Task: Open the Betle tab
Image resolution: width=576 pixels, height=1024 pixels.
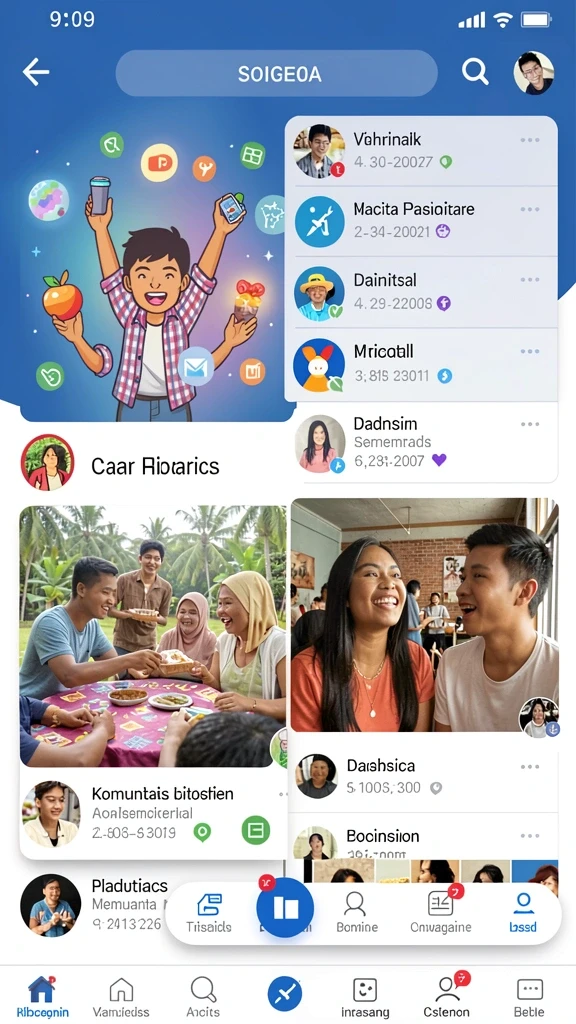Action: tap(529, 997)
